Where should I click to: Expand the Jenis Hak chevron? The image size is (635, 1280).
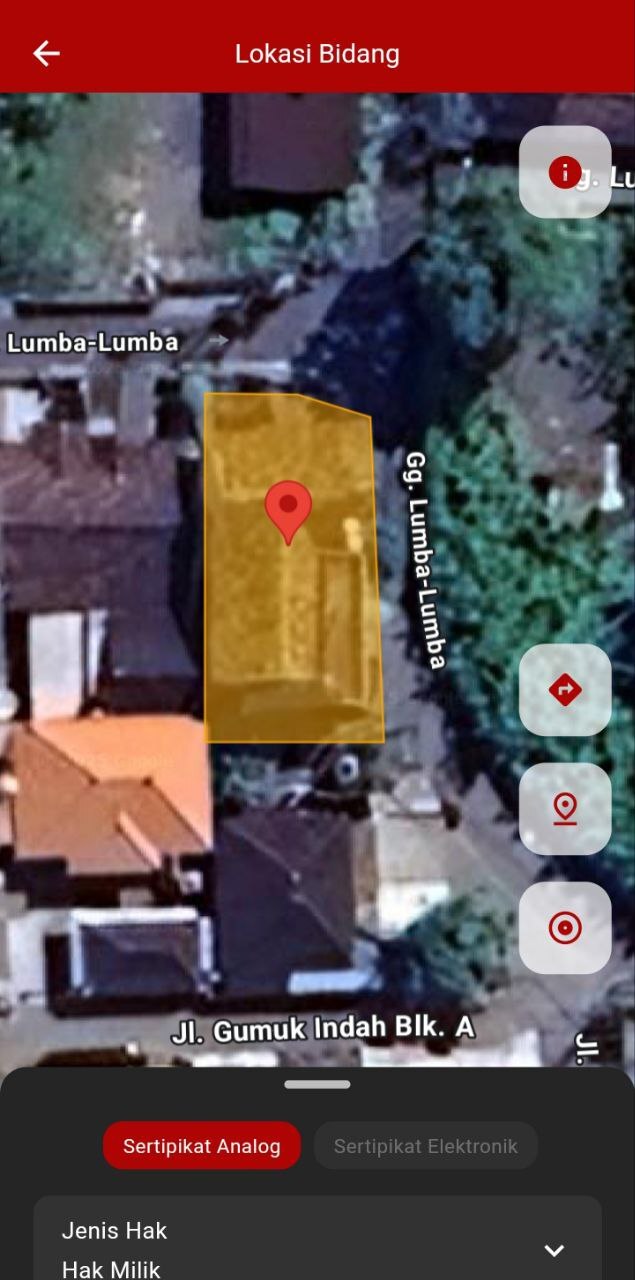(554, 1250)
